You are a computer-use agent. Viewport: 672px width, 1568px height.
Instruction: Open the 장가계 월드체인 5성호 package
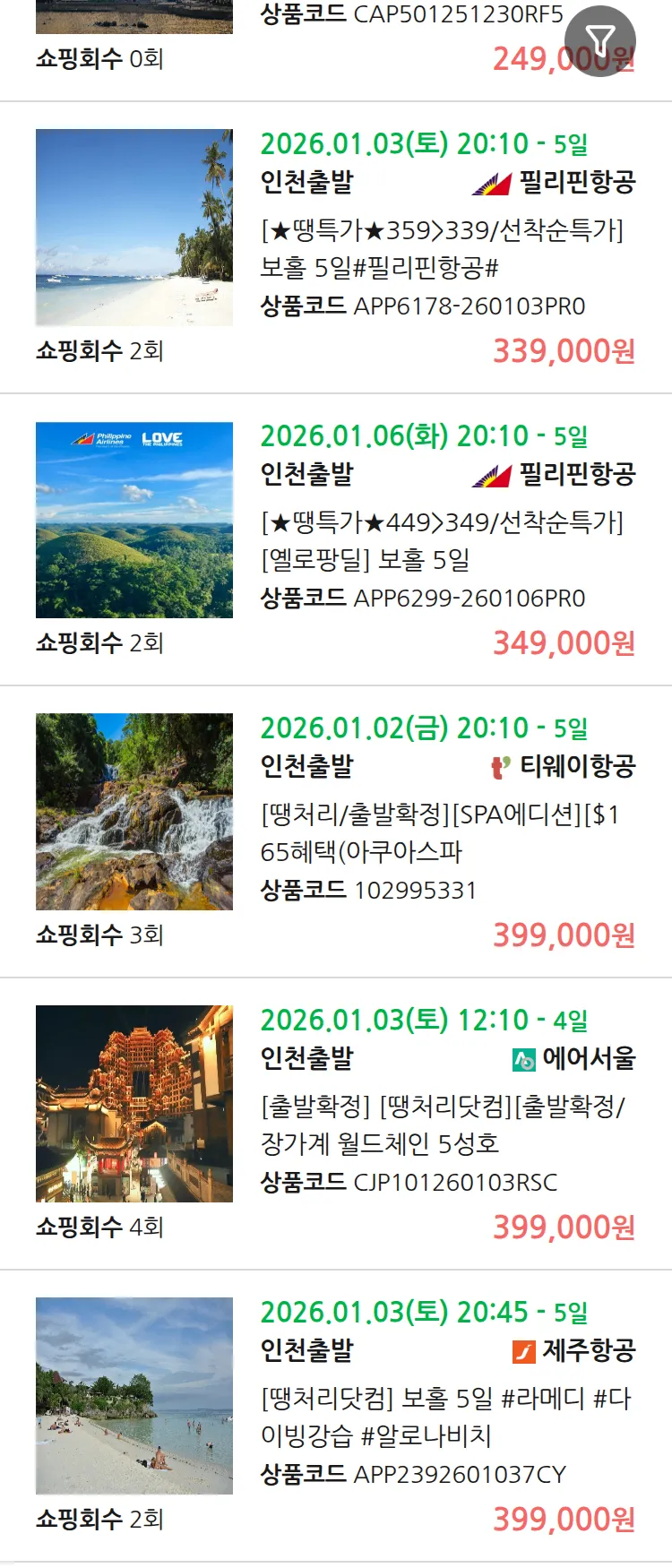(443, 1124)
